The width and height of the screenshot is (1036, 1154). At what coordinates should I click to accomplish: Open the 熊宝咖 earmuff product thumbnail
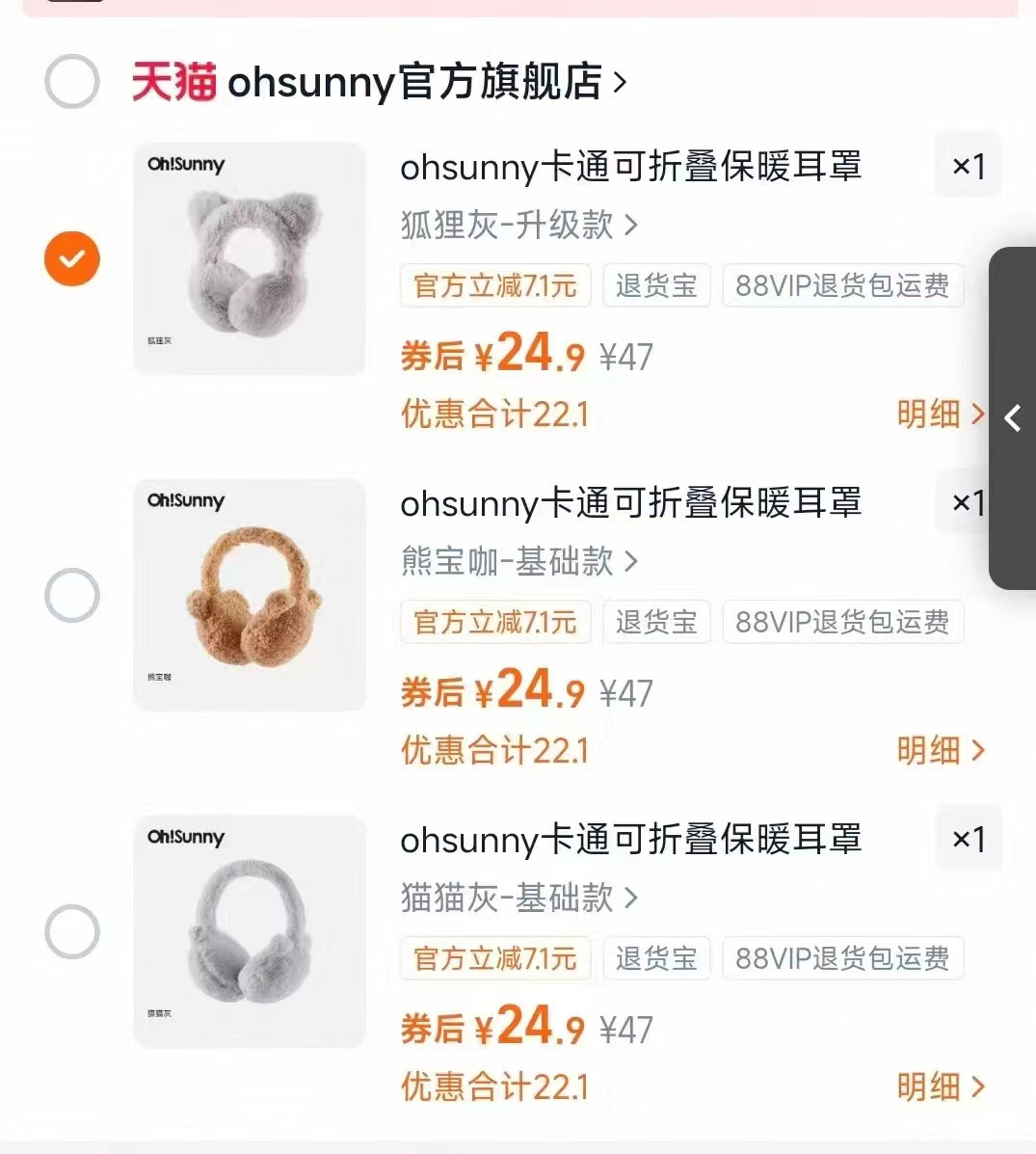(x=251, y=595)
